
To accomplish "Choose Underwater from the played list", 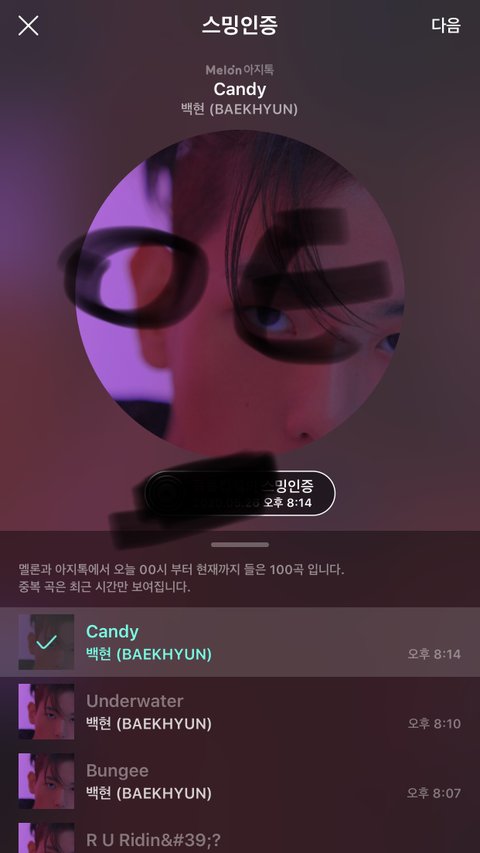I will point(240,712).
